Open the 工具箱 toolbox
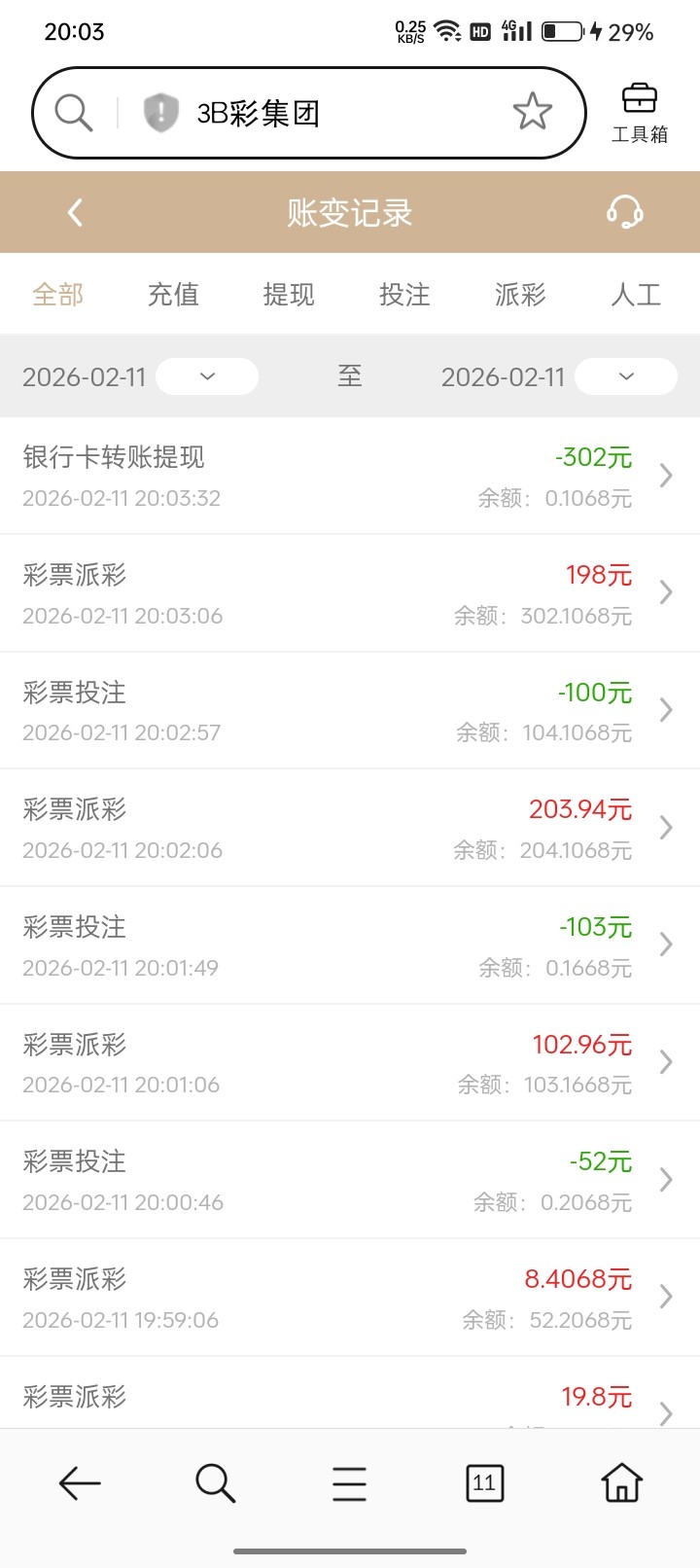Image resolution: width=700 pixels, height=1568 pixels. point(639,113)
